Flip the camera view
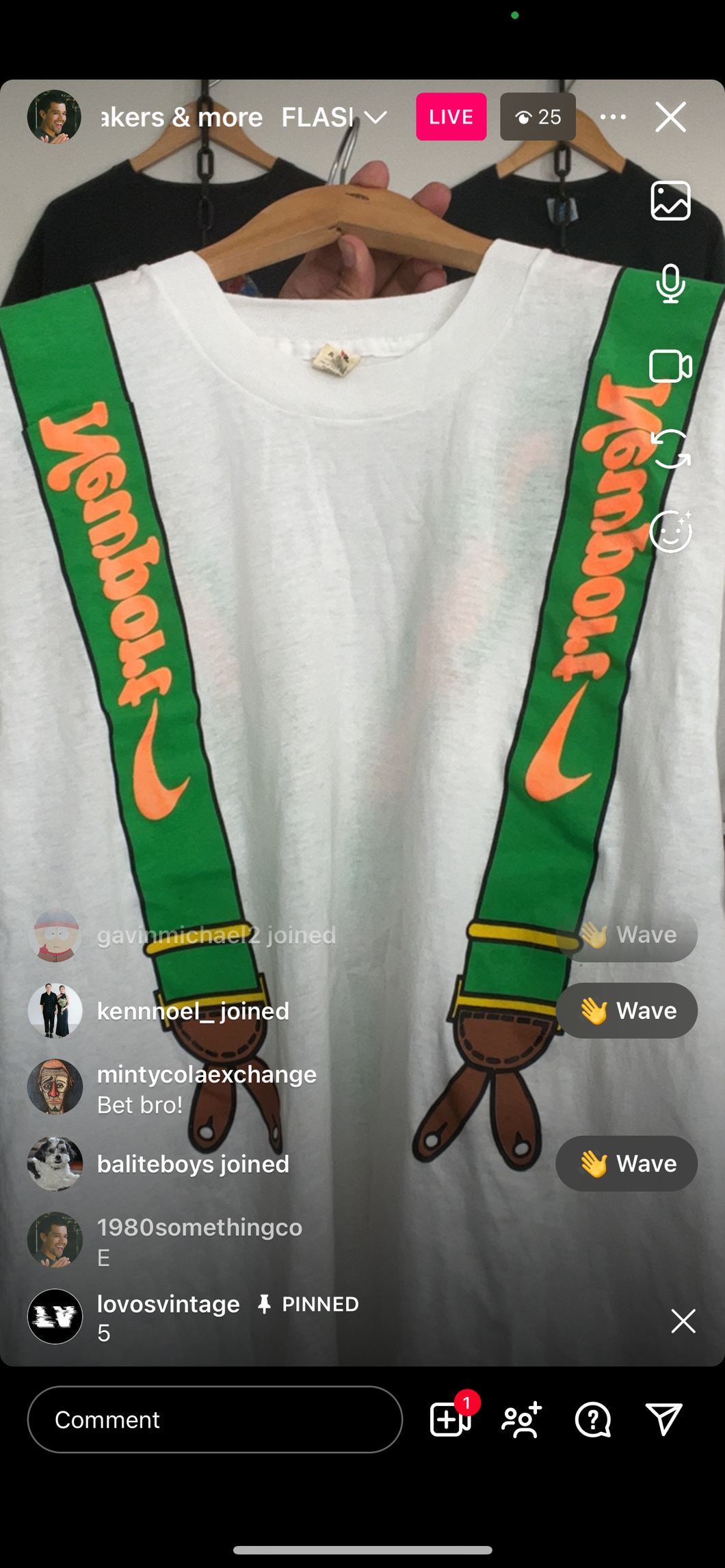This screenshot has height=1568, width=725. click(x=670, y=449)
